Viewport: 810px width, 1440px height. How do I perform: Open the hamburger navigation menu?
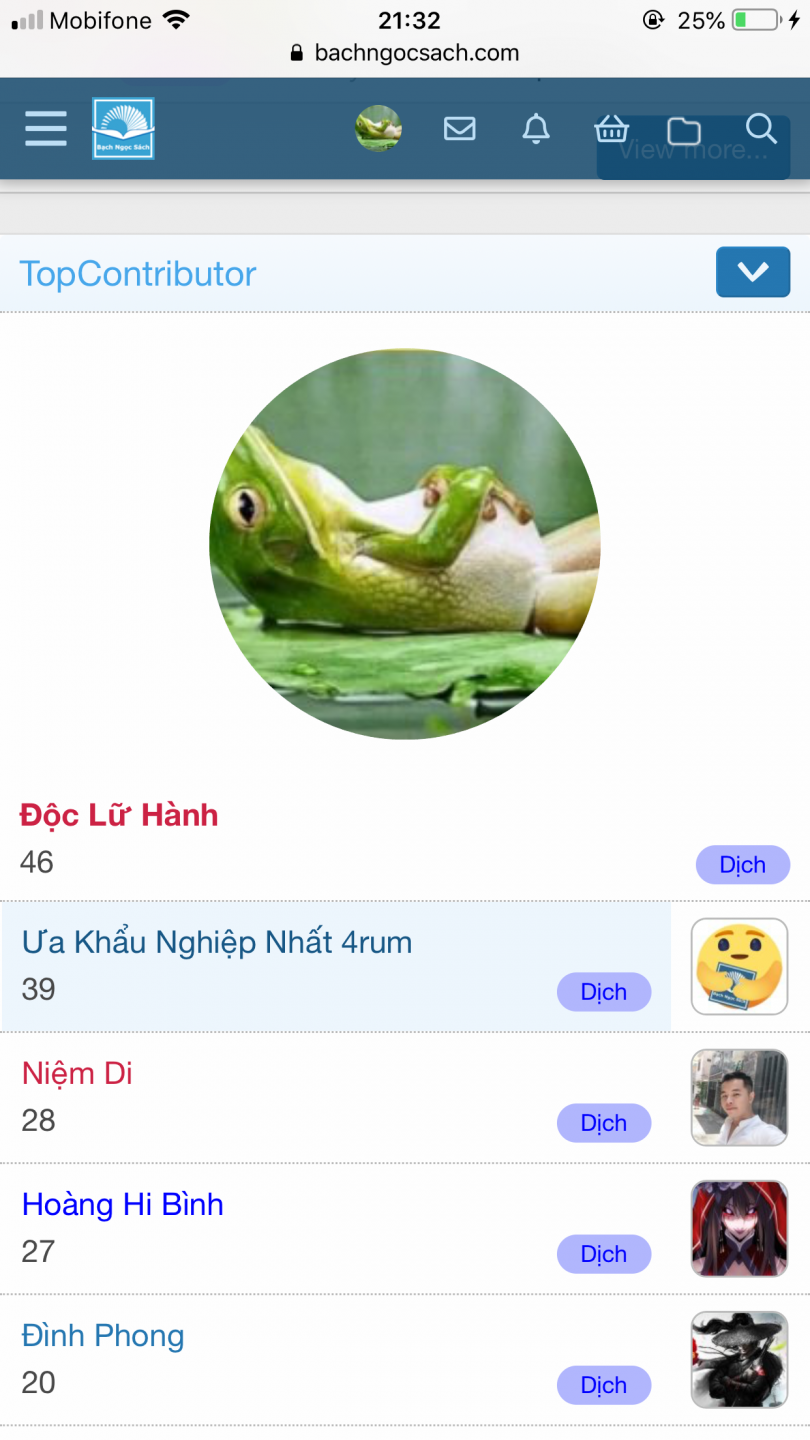(x=45, y=128)
